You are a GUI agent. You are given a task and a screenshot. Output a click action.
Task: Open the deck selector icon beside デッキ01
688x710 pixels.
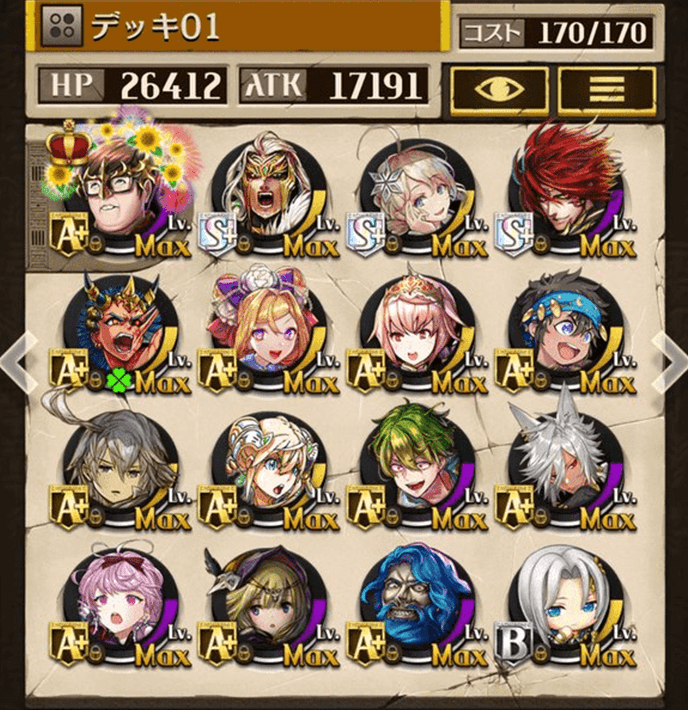60,27
